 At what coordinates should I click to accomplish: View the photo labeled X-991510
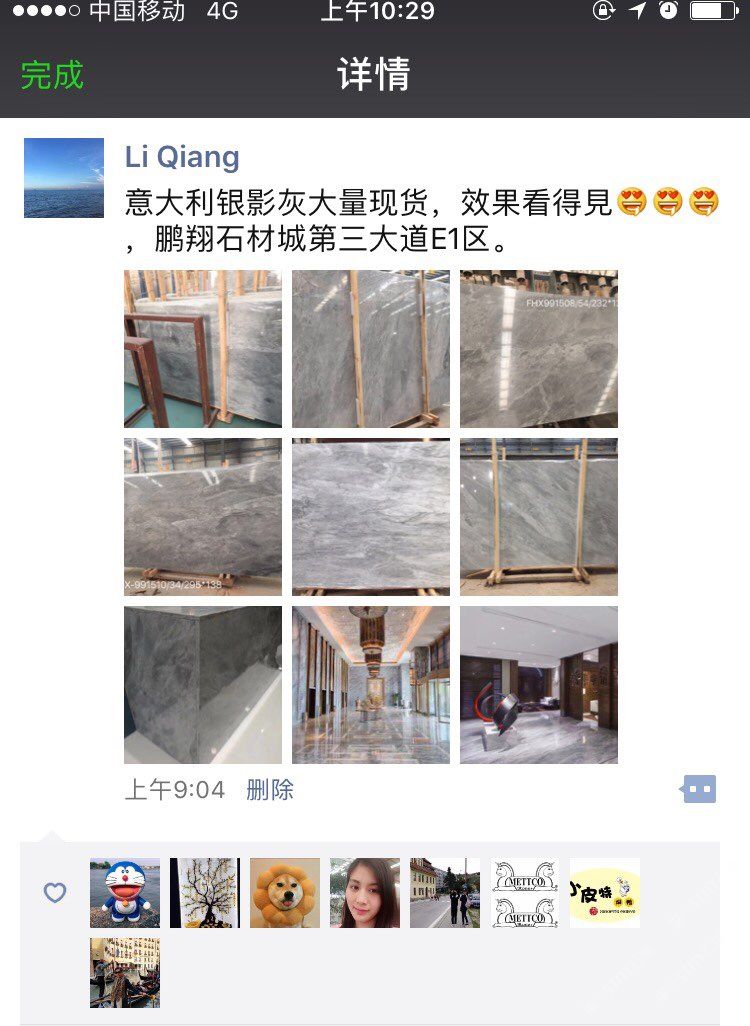coord(203,517)
